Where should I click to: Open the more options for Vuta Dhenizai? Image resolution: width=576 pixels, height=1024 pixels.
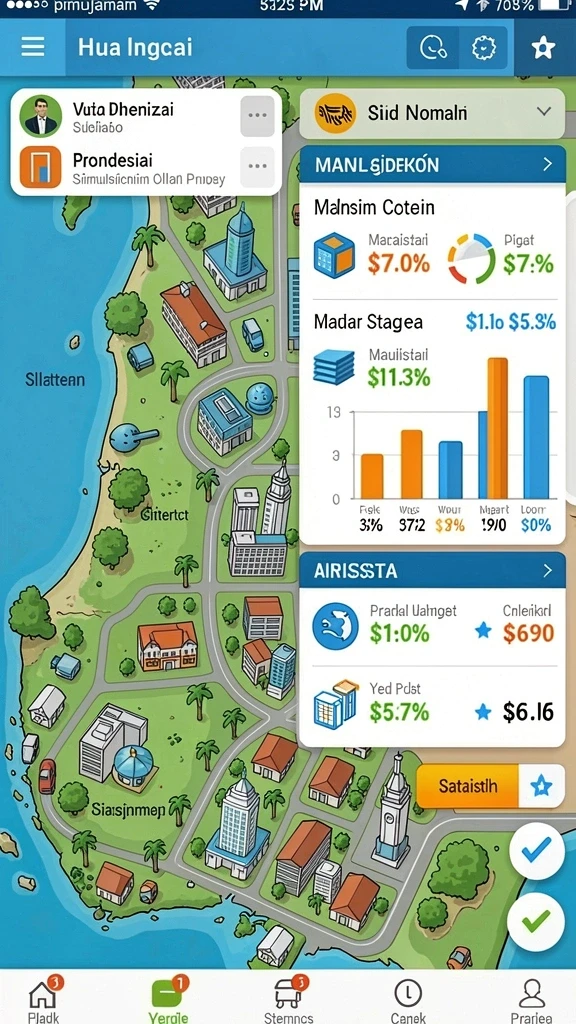click(257, 116)
